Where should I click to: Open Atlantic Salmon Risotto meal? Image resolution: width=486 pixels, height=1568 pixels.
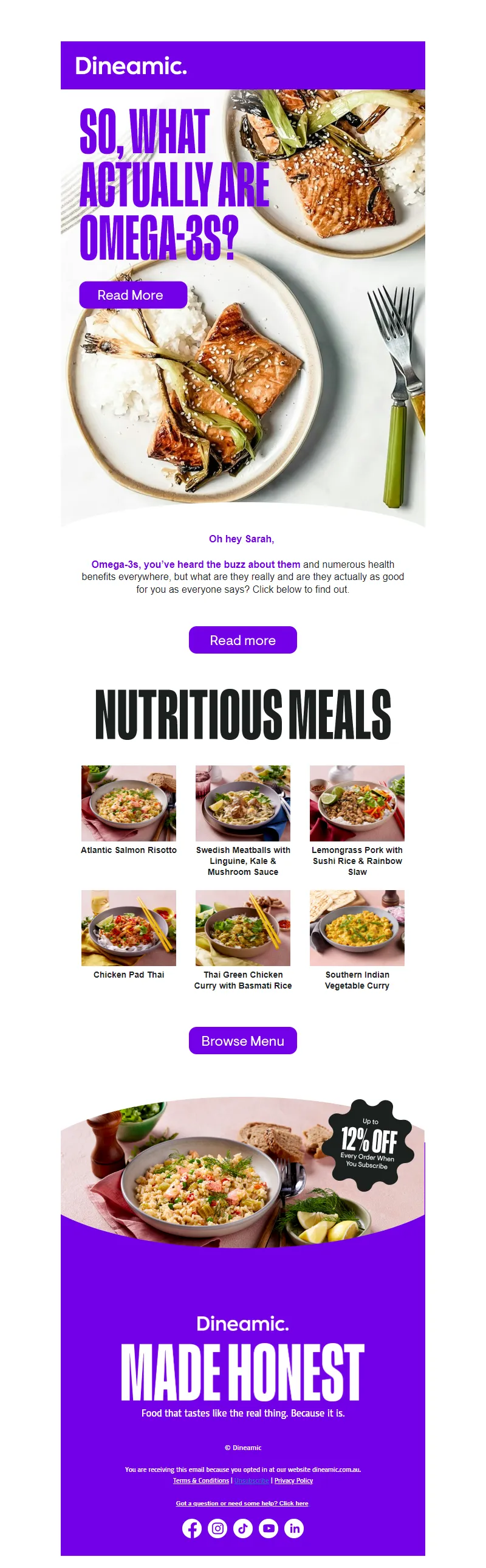(128, 804)
